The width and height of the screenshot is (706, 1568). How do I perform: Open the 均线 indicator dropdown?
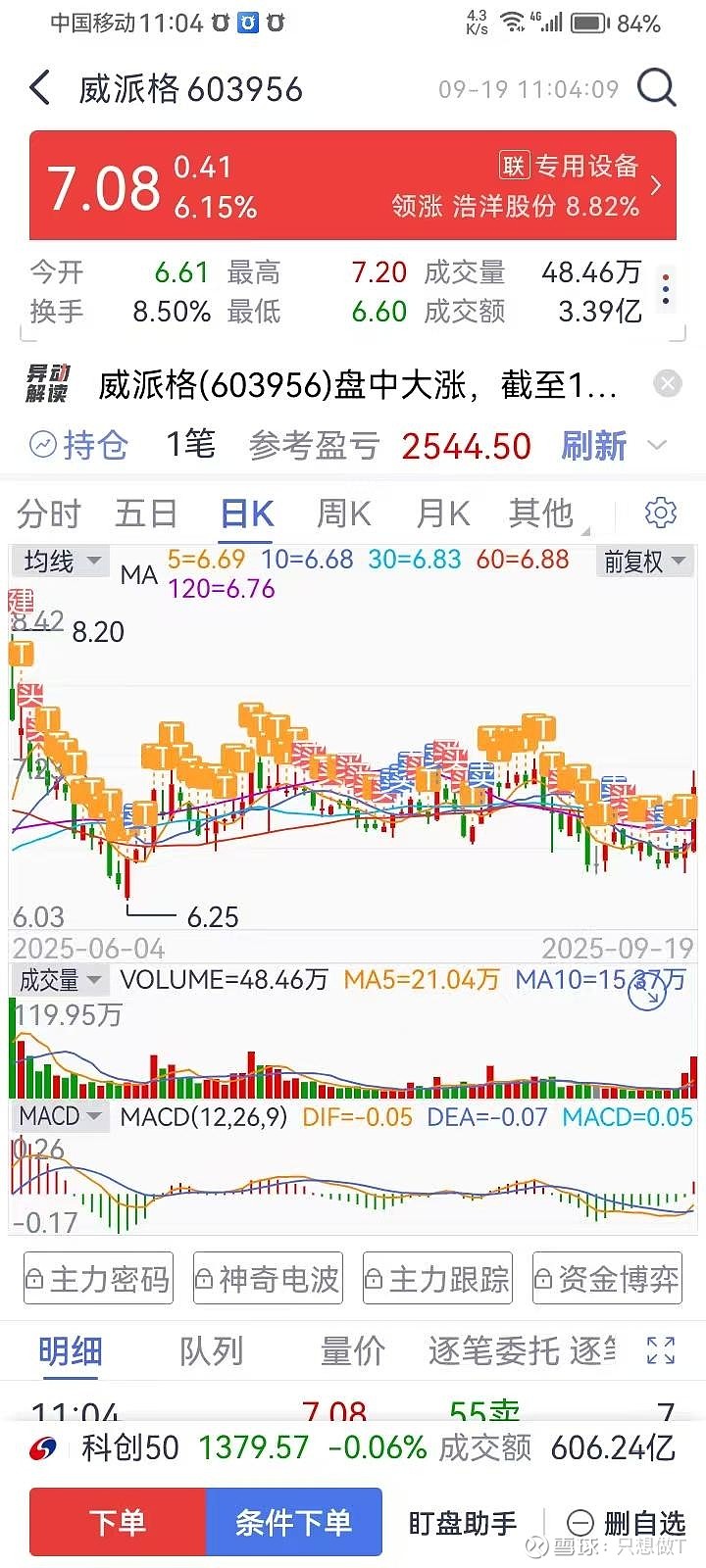[x=61, y=562]
